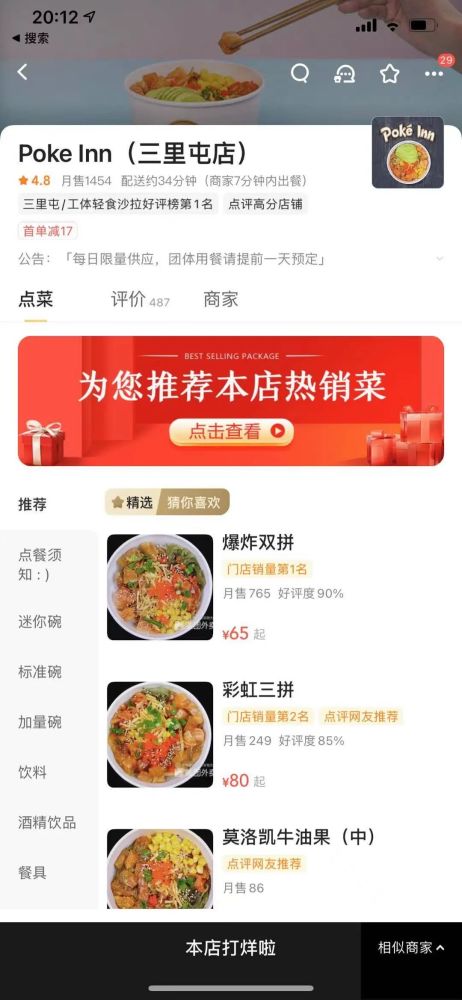The image size is (462, 1000).
Task: Expand 相似商家 similar stores
Action: point(412,948)
